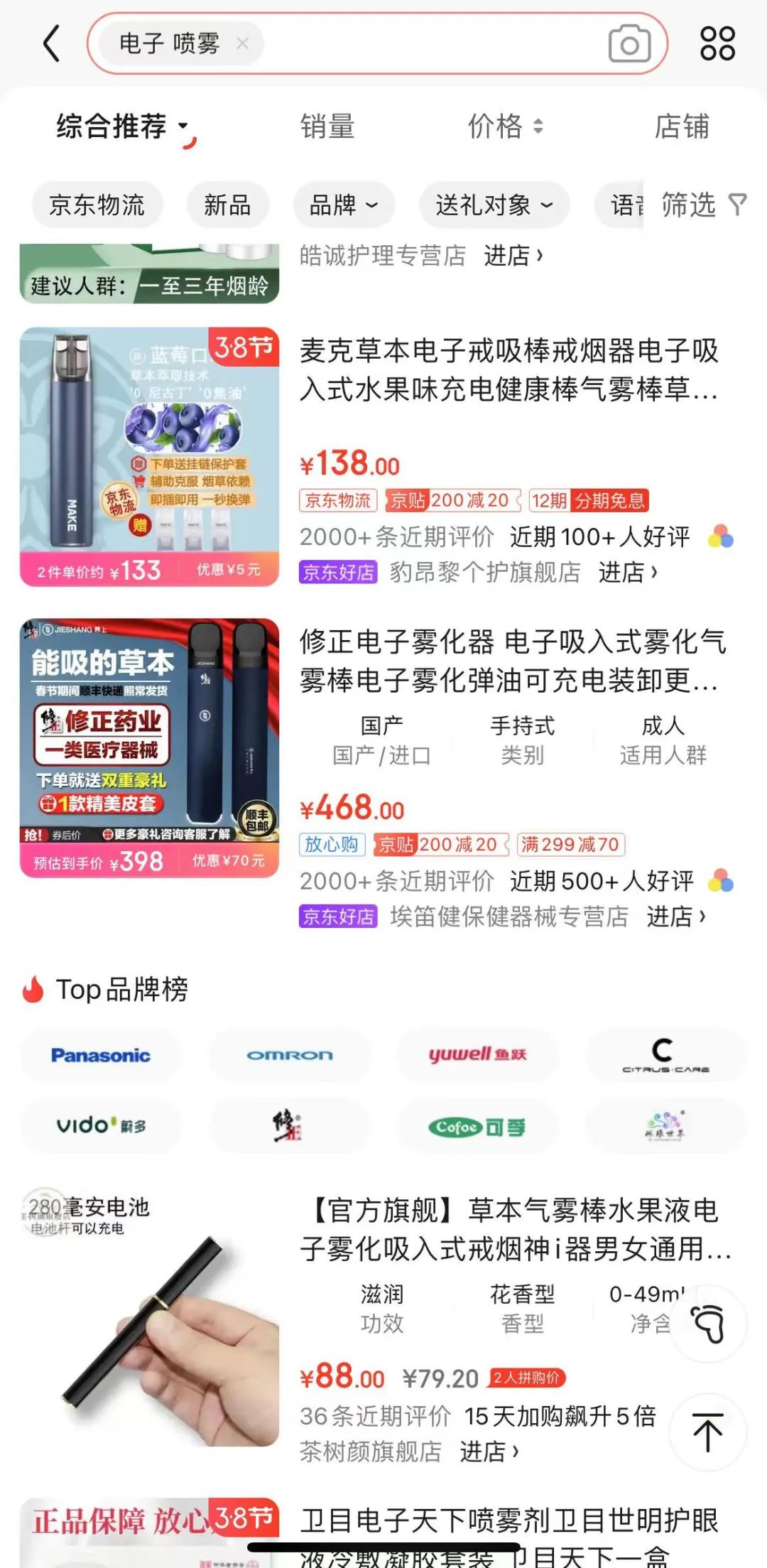Choose the yuwell 鱼跃 brand chip

click(477, 1055)
